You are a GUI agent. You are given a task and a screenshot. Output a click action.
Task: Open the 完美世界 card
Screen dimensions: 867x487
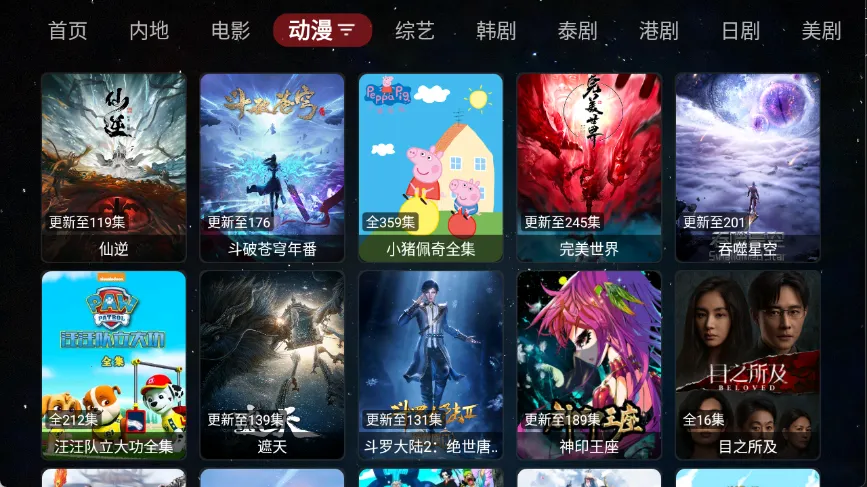click(589, 165)
